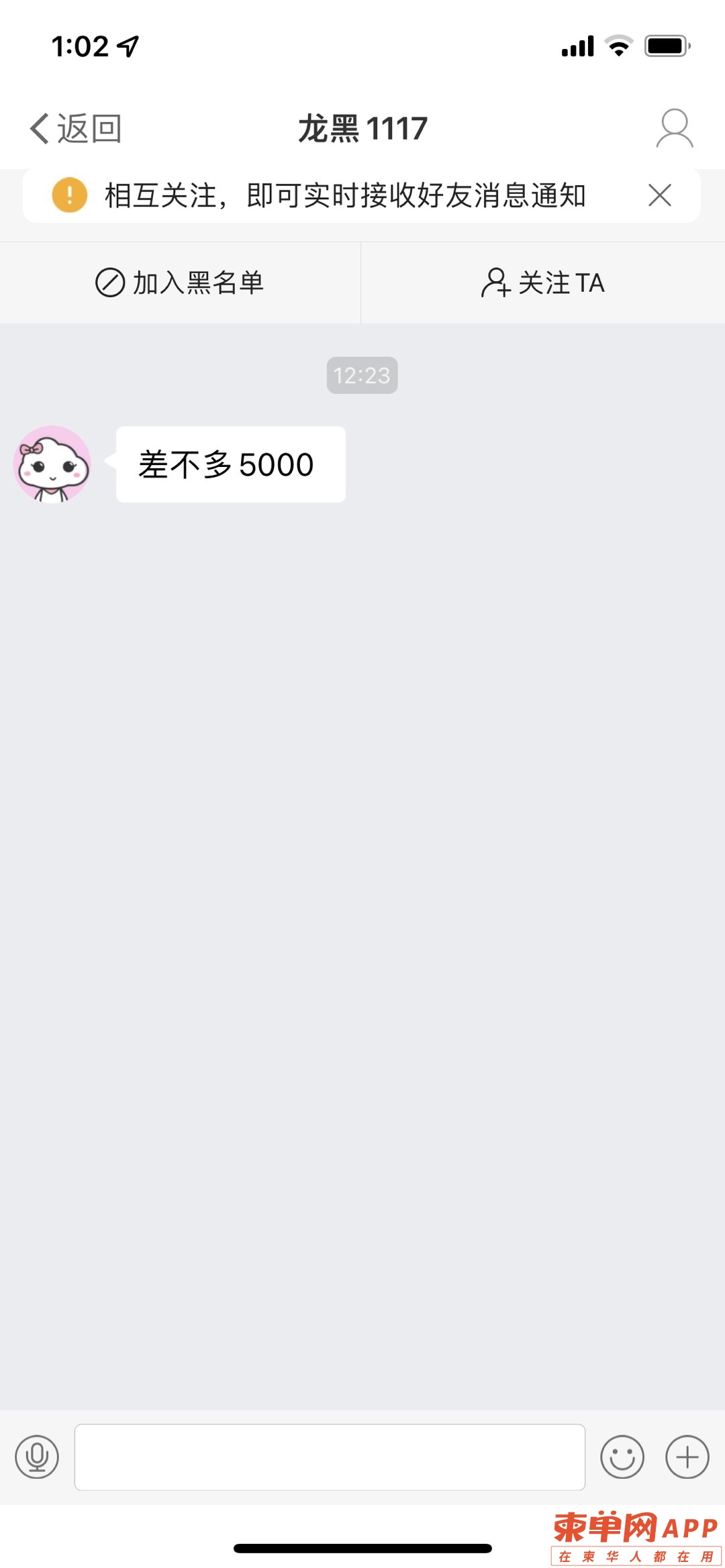Follow this user with 关注TA

click(543, 282)
